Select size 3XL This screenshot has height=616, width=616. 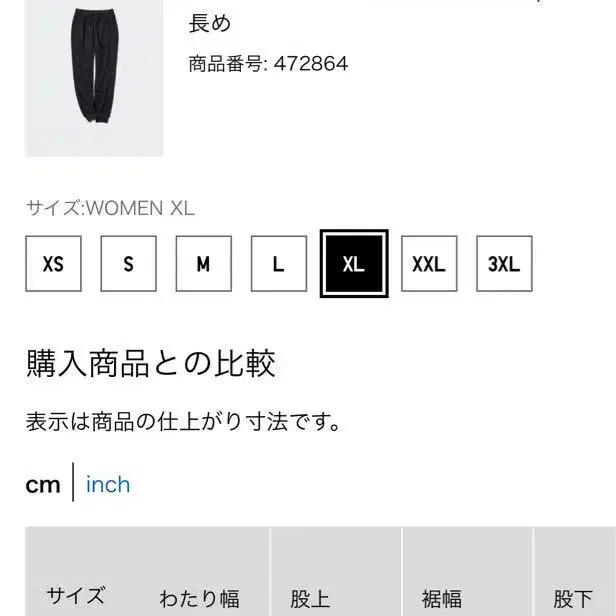pyautogui.click(x=504, y=264)
